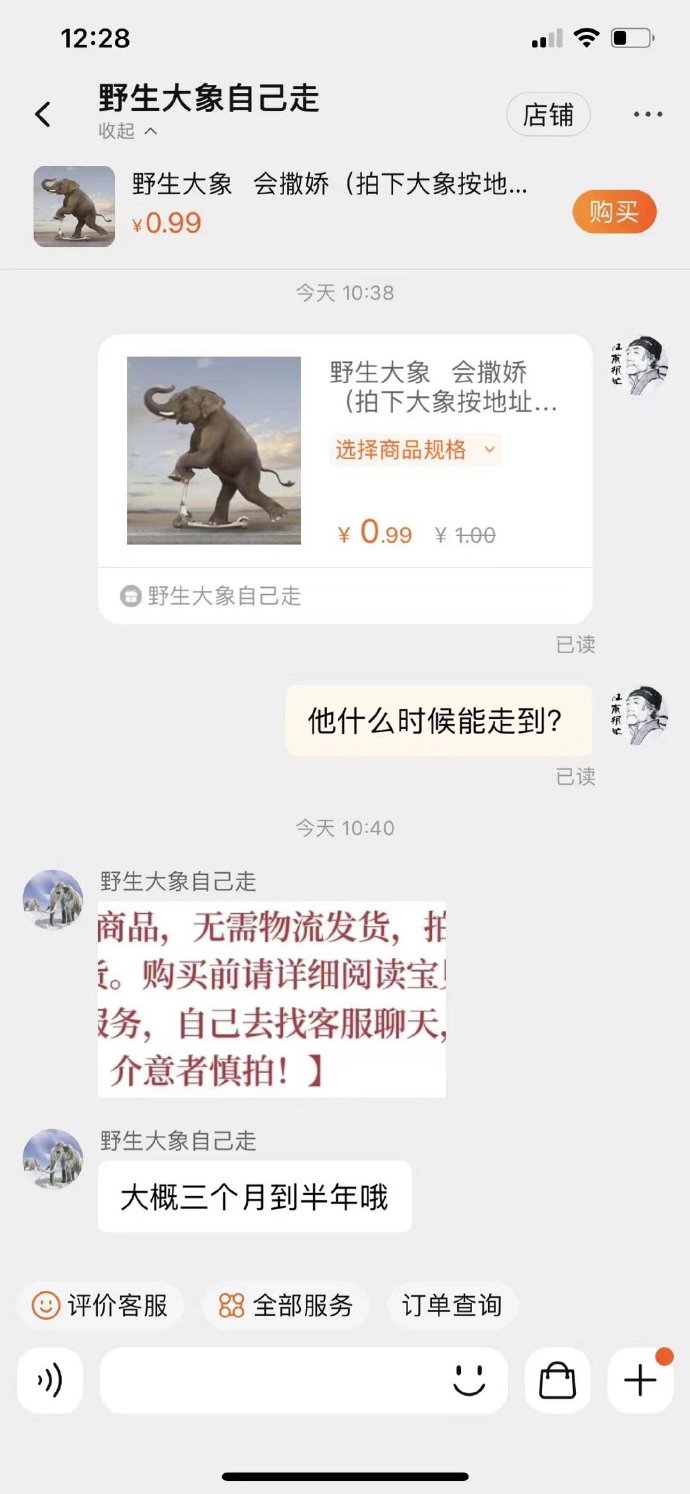690x1494 pixels.
Task: View the red-text image message from seller
Action: coord(272,998)
